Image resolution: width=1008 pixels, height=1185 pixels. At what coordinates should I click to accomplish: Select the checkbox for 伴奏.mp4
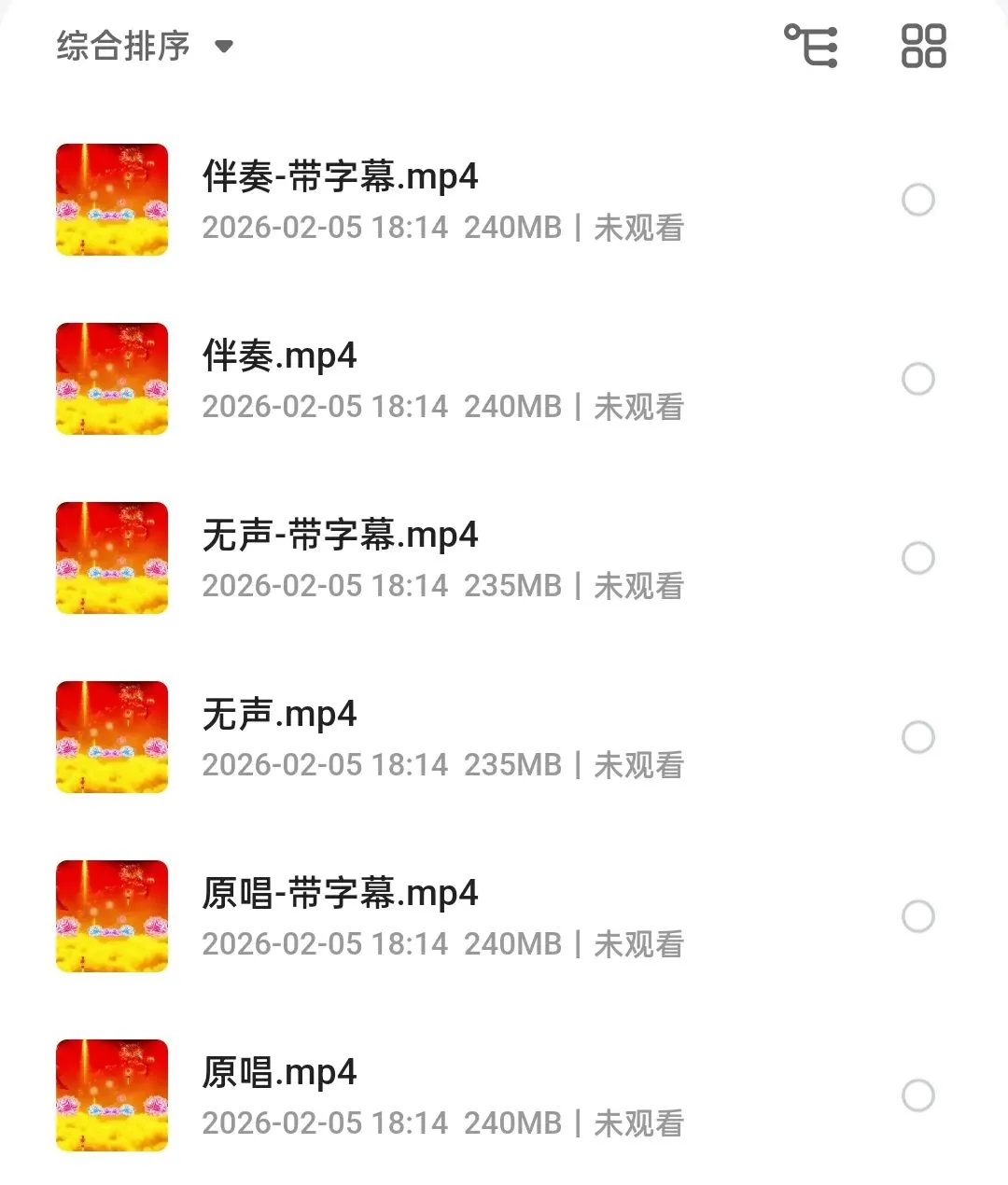pyautogui.click(x=917, y=379)
